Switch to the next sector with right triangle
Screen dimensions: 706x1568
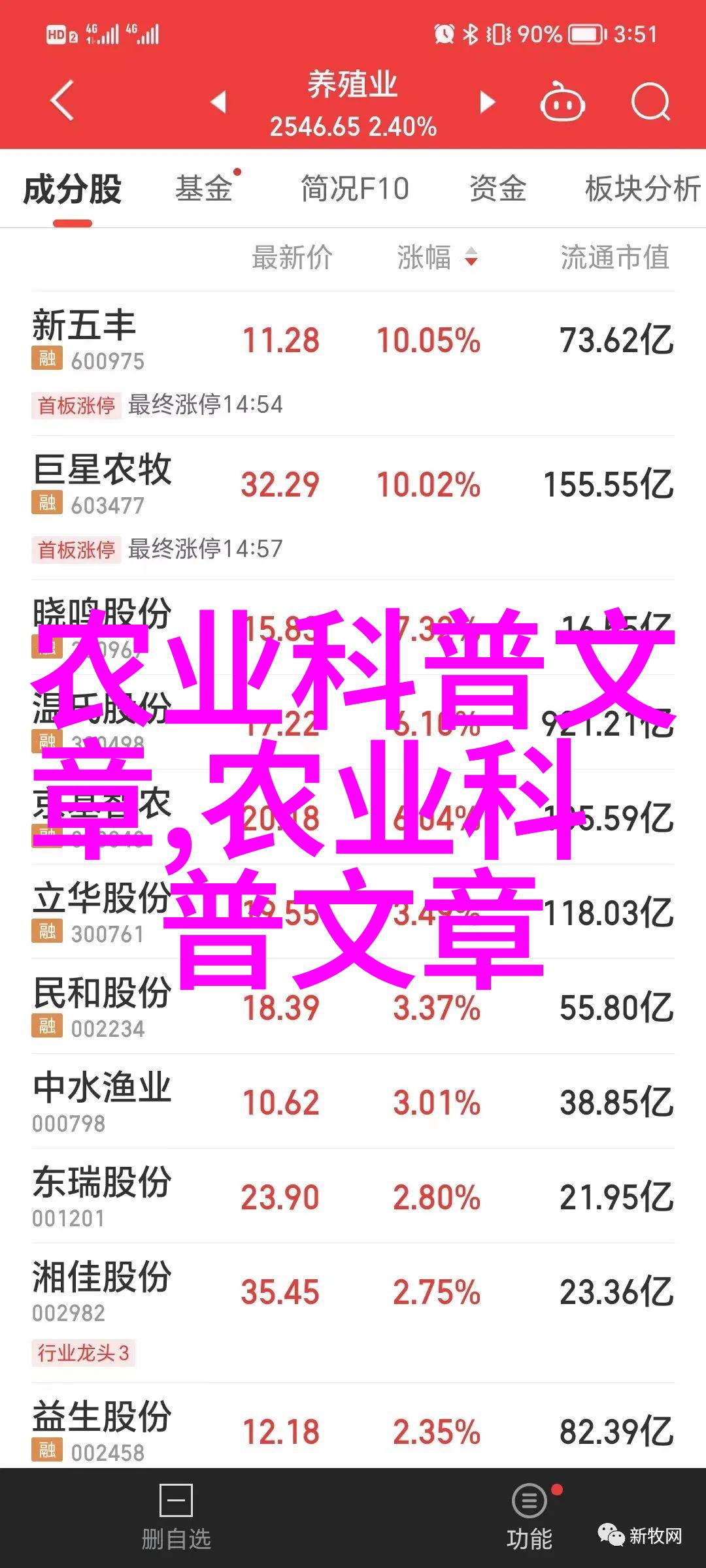click(x=487, y=102)
